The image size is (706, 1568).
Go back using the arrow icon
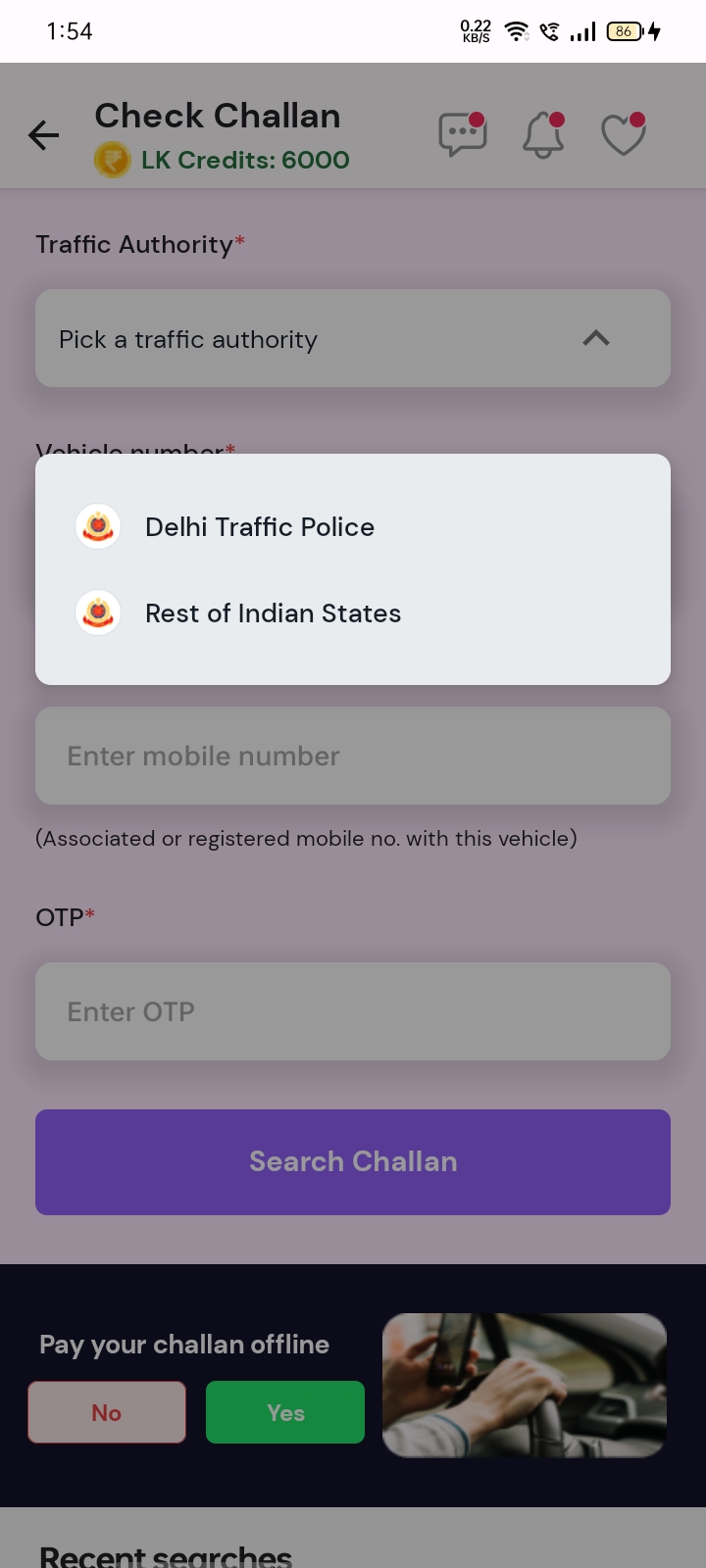pos(44,135)
